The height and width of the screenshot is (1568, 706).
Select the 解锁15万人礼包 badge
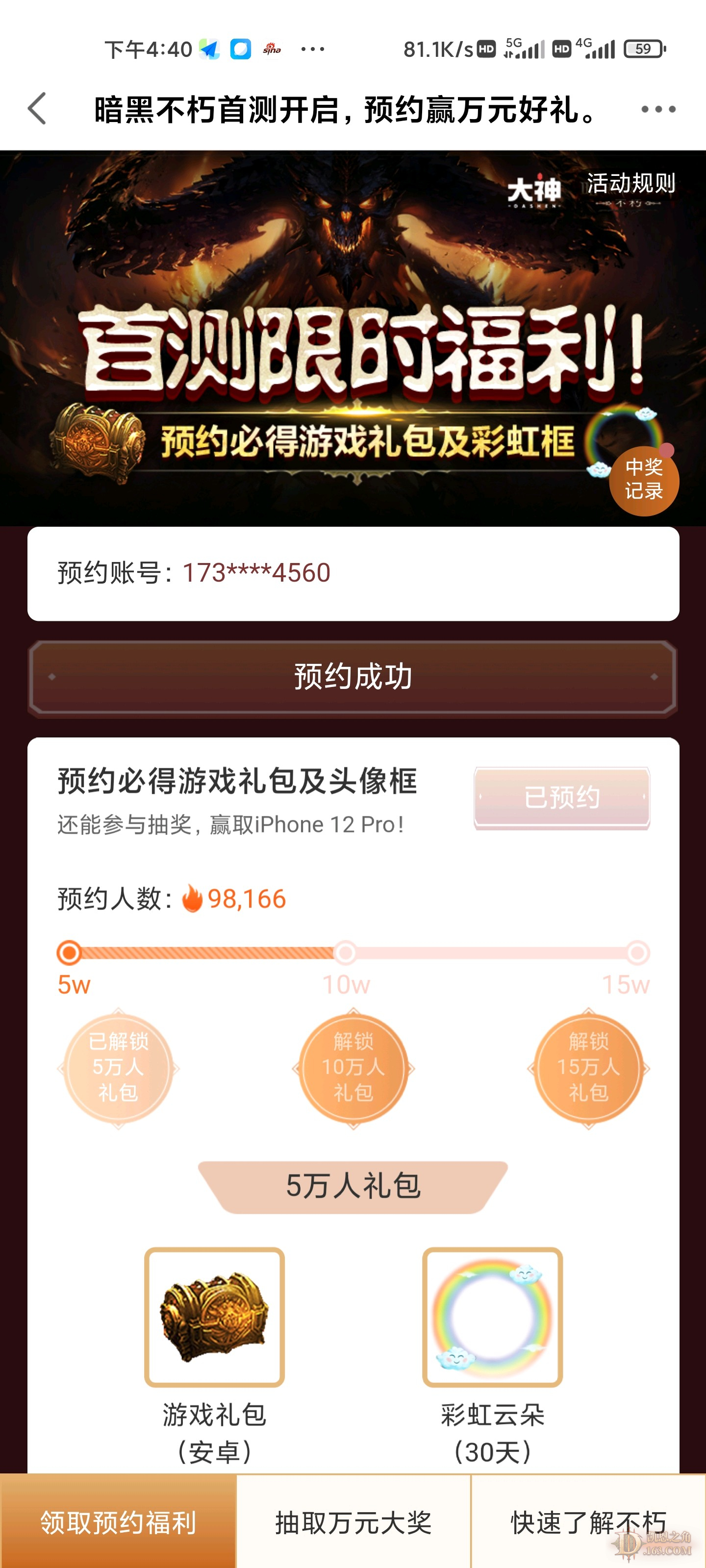point(588,1068)
